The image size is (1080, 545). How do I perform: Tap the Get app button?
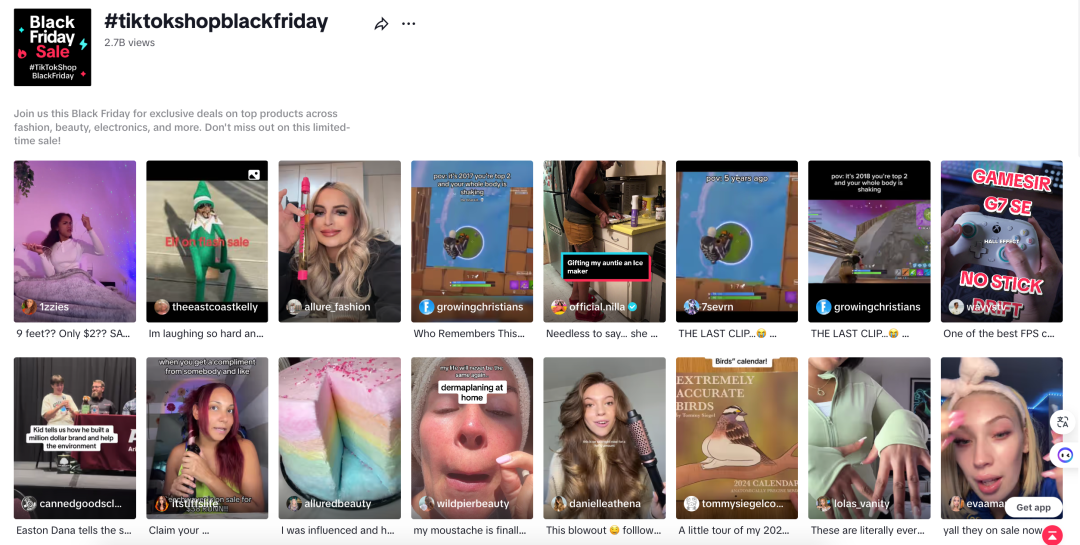point(1033,507)
